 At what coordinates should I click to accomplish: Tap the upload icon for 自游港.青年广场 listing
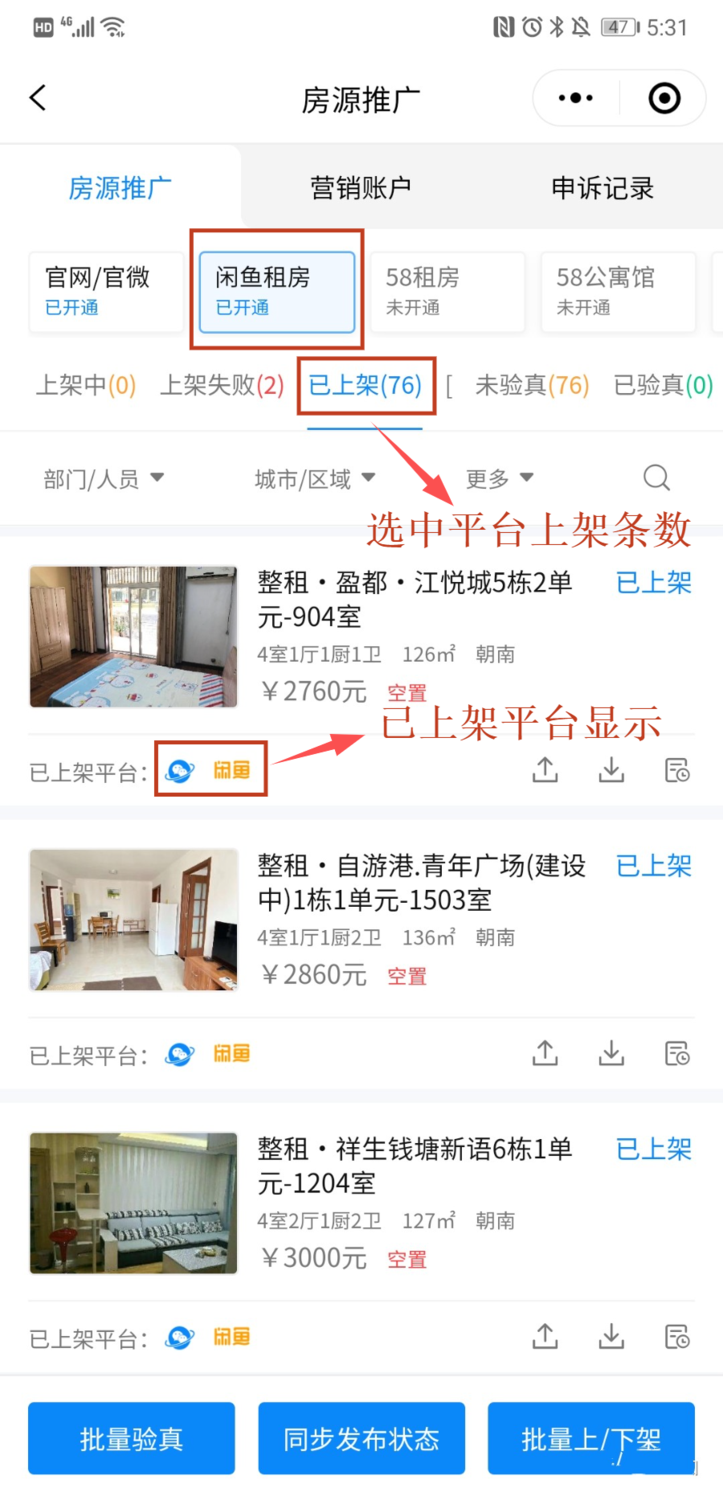544,1053
